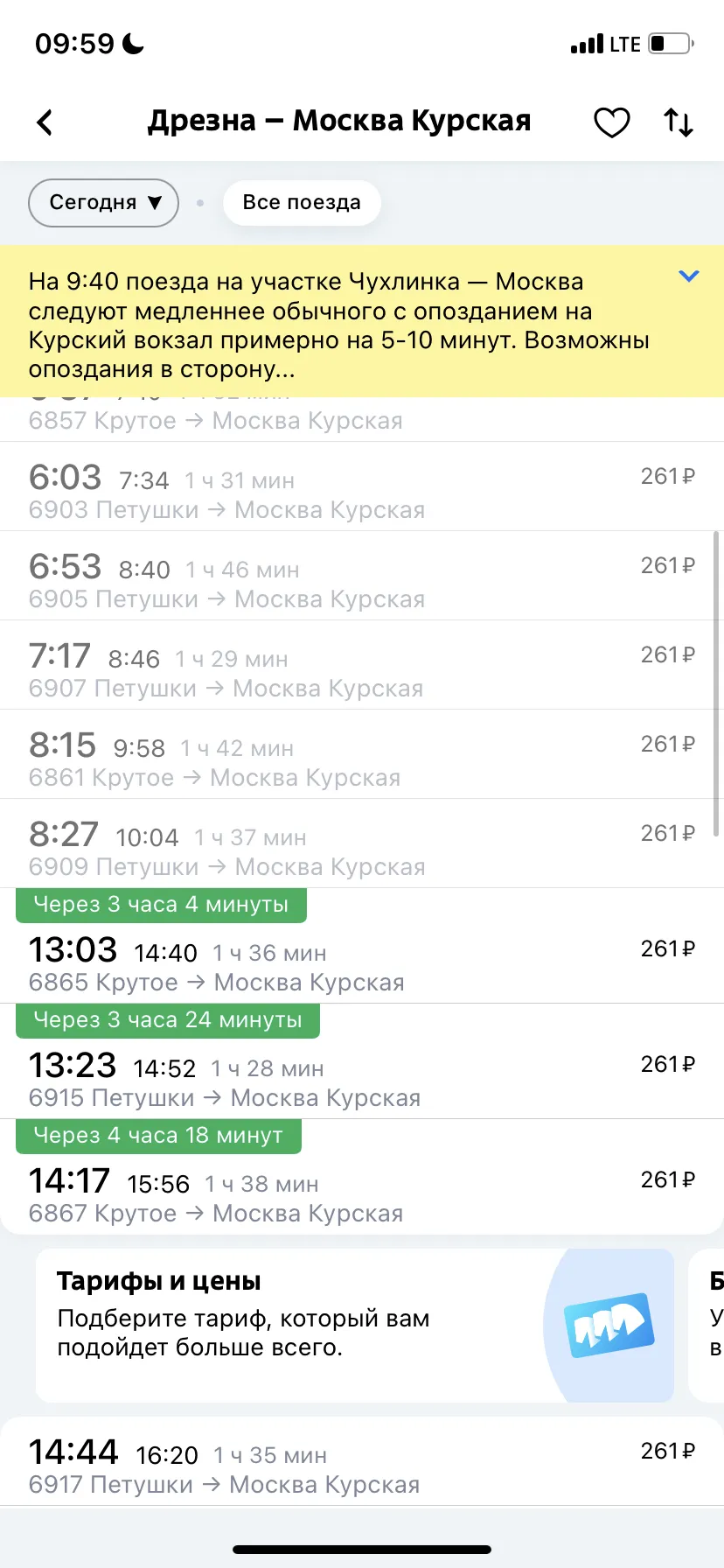Open the Тарифы и цены card
This screenshot has height=1568, width=724.
pyautogui.click(x=355, y=1326)
